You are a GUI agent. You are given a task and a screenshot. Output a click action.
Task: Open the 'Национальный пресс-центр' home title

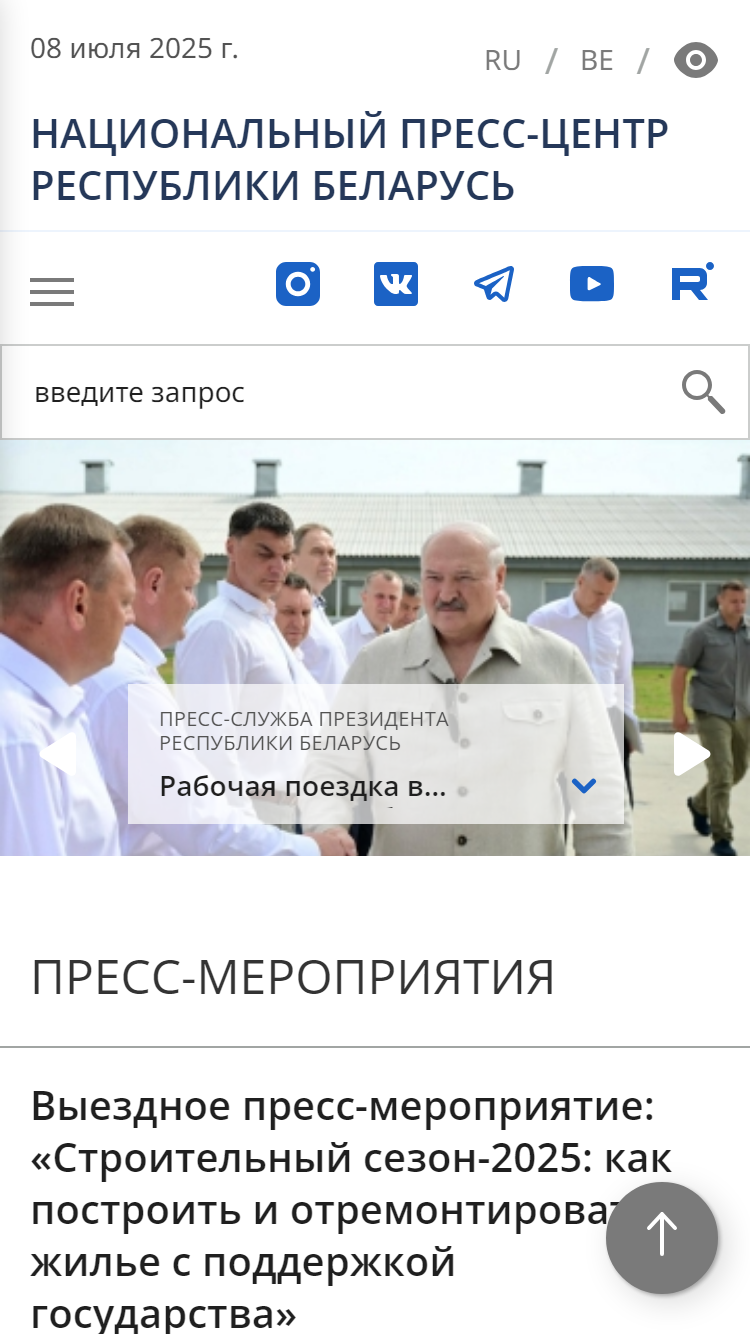[350, 160]
